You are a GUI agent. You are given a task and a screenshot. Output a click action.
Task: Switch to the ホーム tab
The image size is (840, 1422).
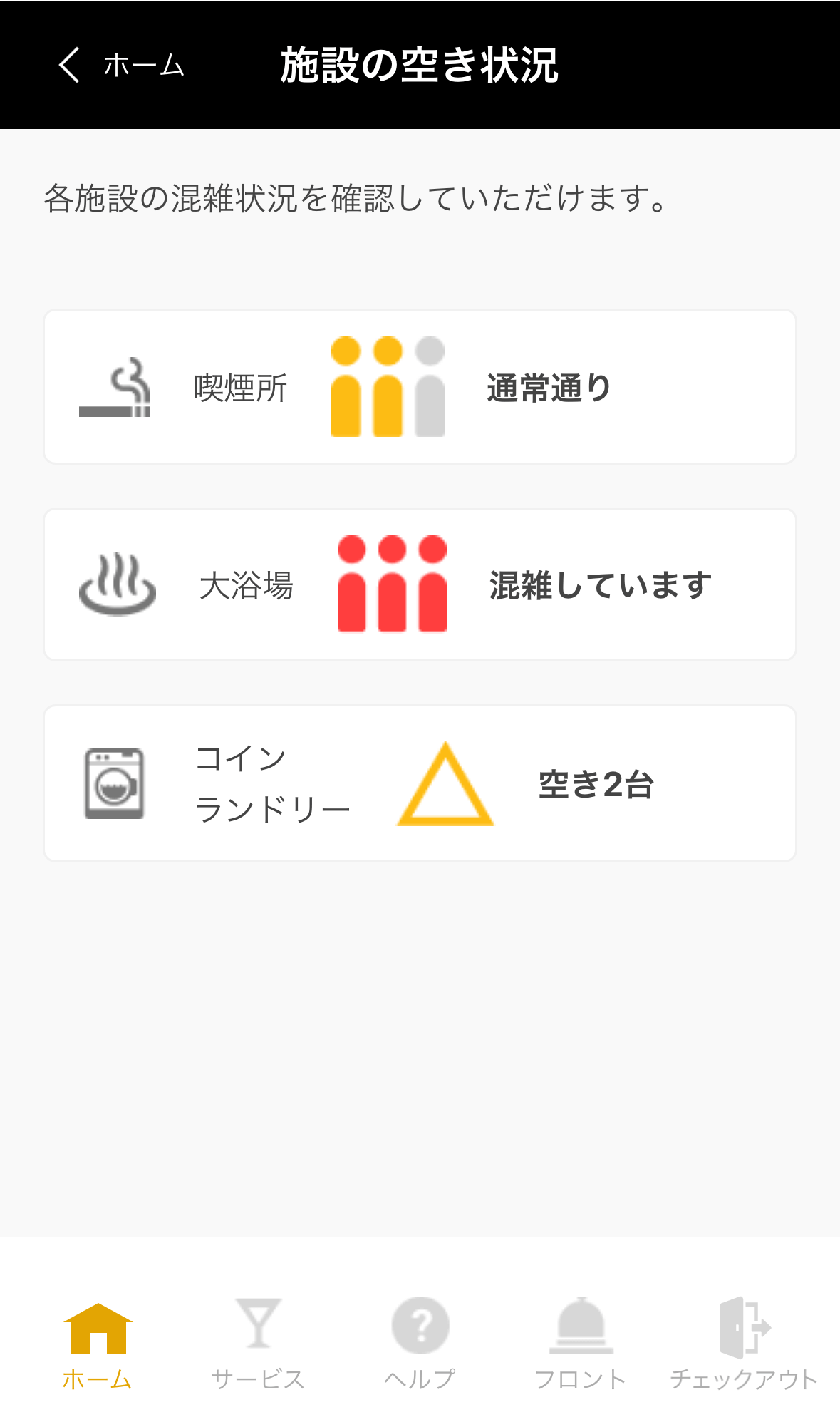coord(98,1344)
